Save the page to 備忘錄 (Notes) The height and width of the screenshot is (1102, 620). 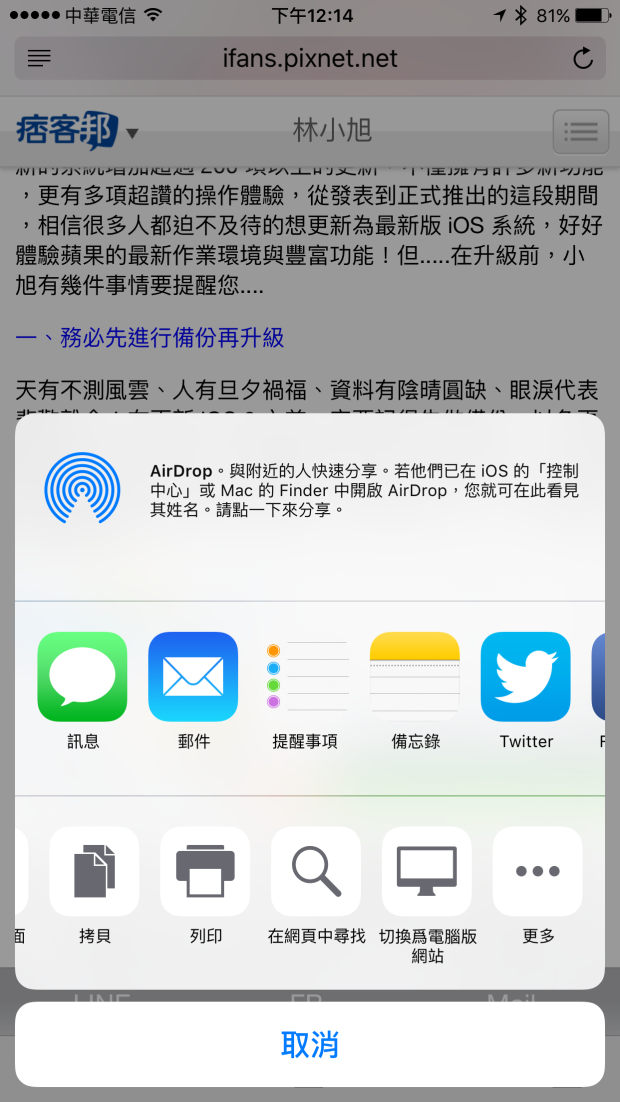pos(415,677)
